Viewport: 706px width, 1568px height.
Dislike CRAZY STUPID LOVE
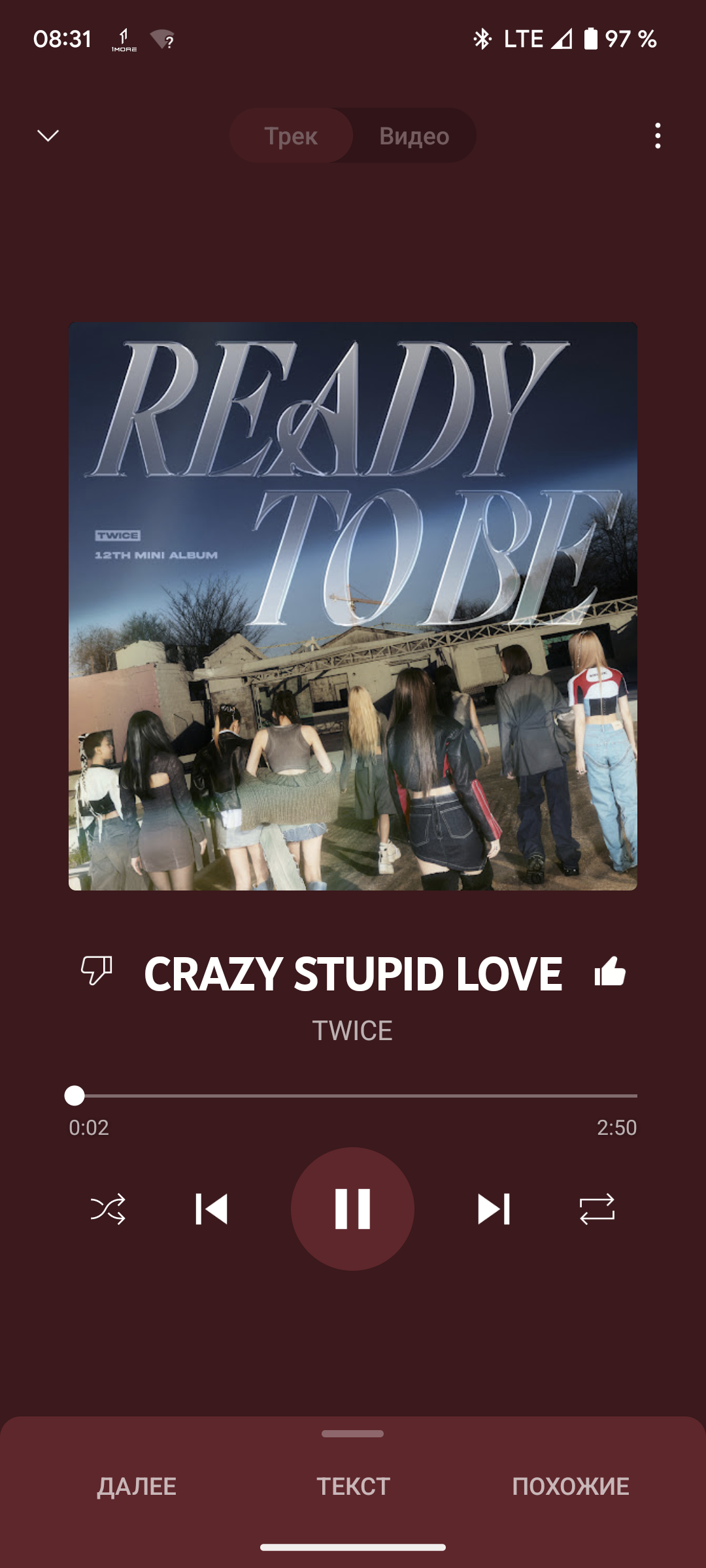pyautogui.click(x=97, y=970)
